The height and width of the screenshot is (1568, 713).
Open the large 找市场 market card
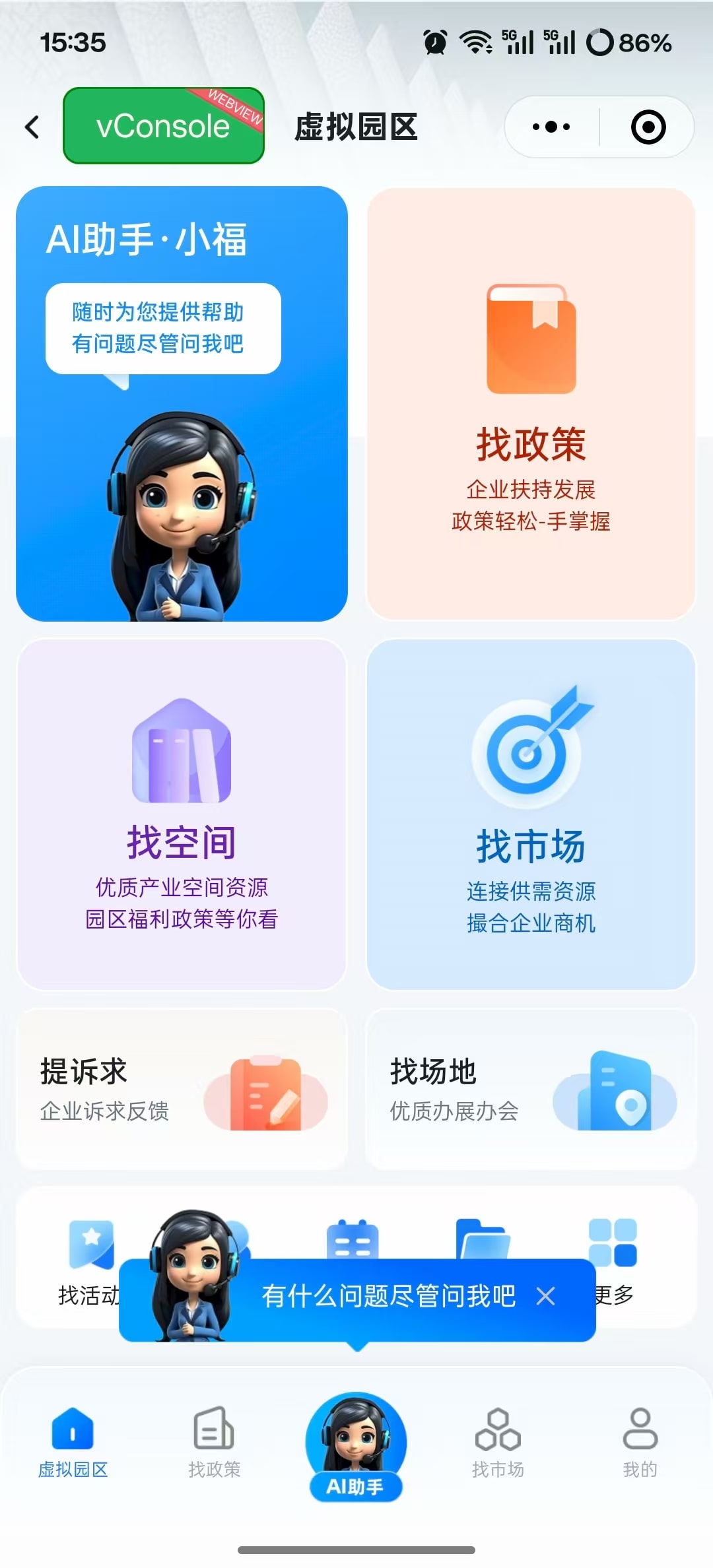(531, 814)
